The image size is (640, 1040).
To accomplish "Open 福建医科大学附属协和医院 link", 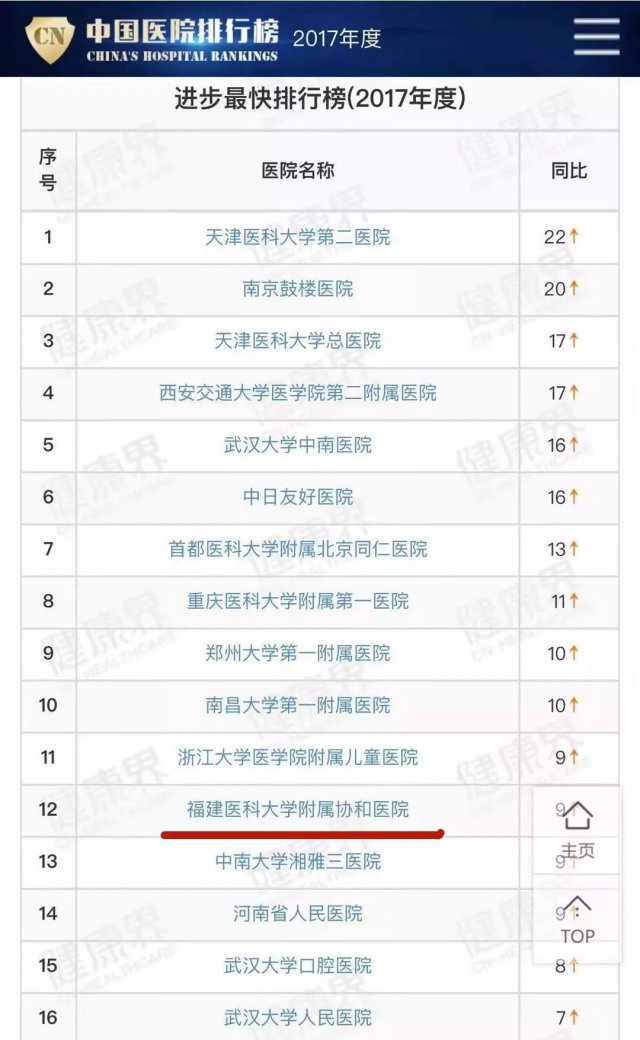I will point(297,809).
